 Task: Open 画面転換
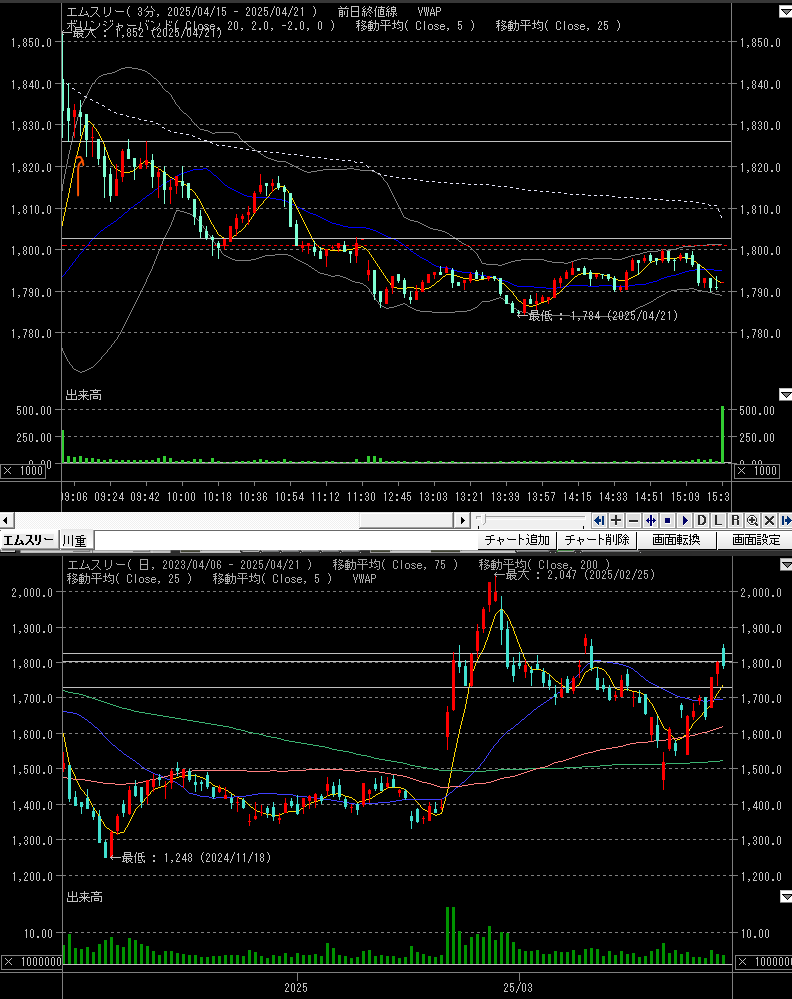point(676,540)
